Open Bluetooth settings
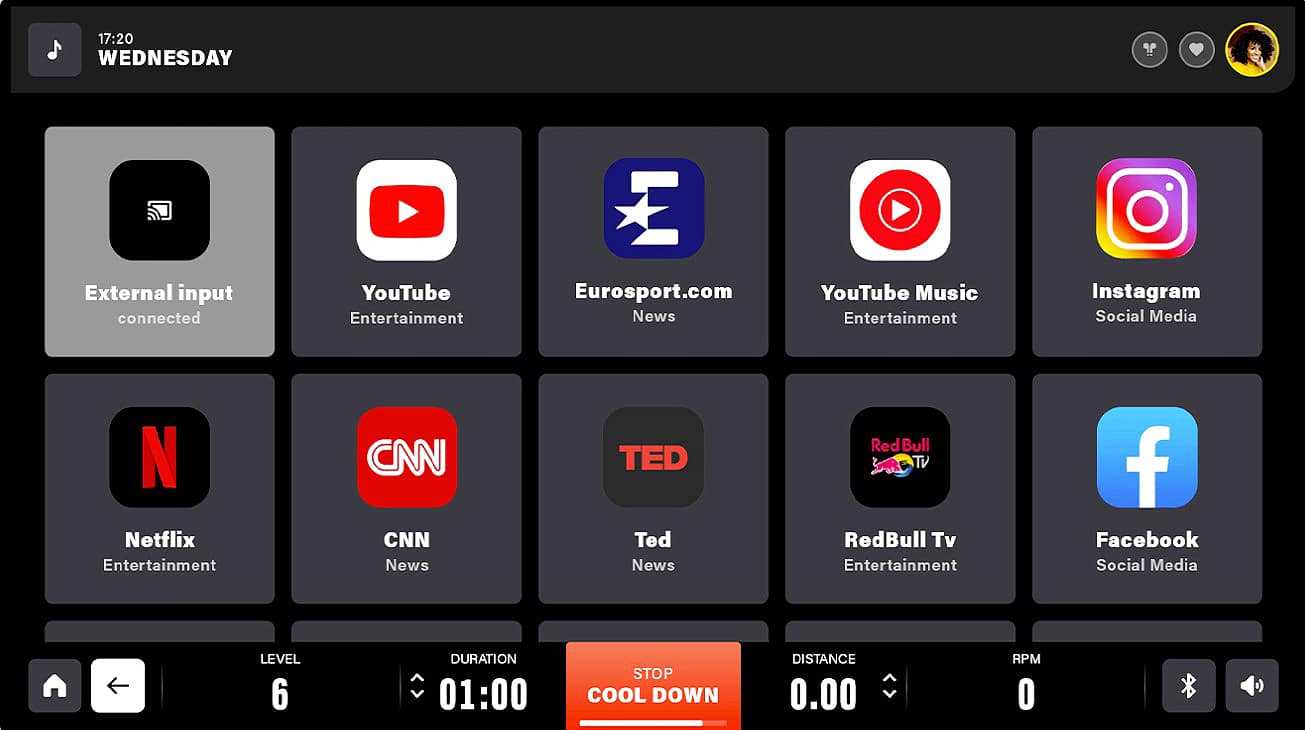Viewport: 1305px width, 730px height. (x=1189, y=686)
